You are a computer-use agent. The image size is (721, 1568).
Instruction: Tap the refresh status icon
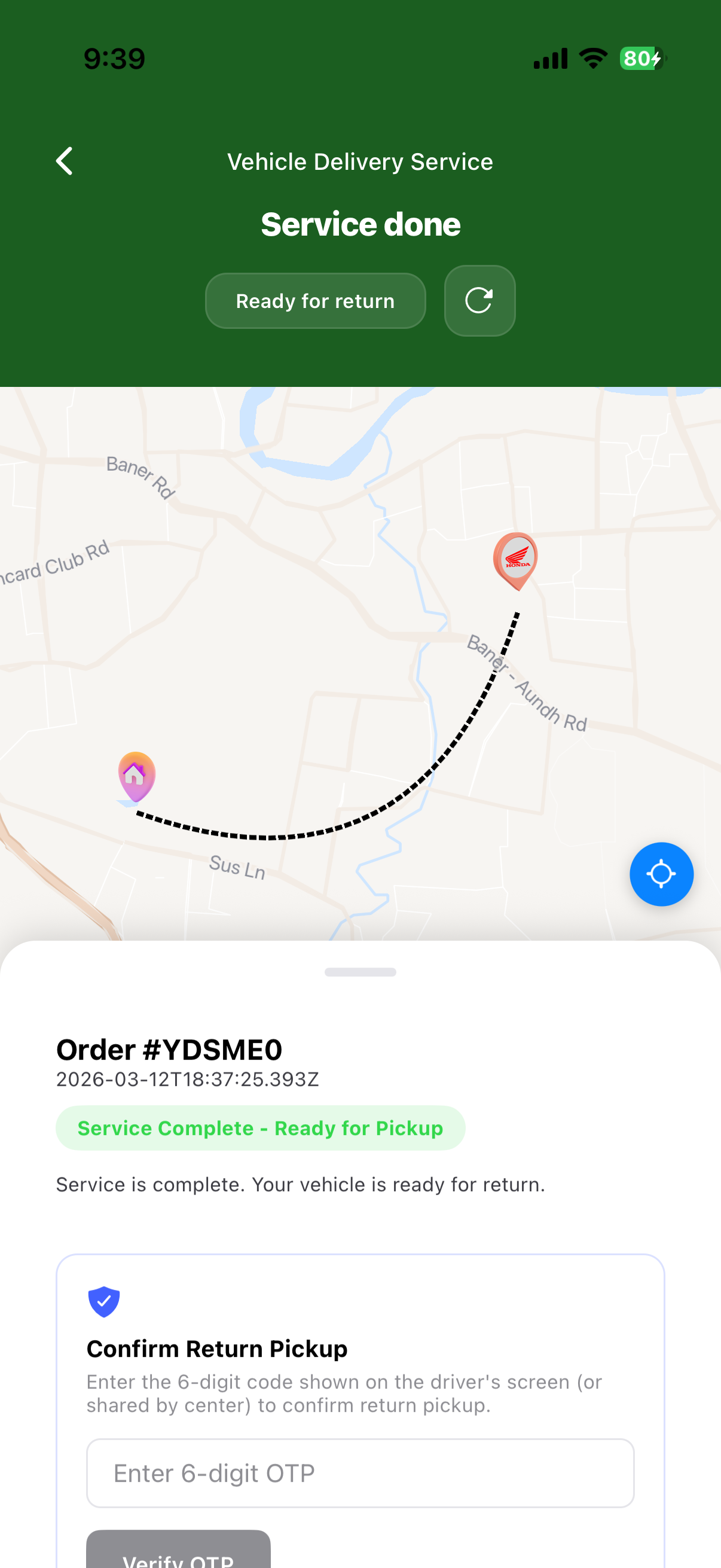tap(479, 301)
